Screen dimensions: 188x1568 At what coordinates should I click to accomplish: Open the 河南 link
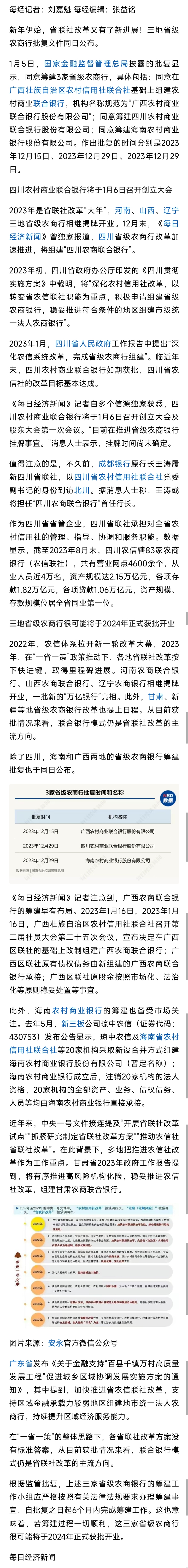point(122,210)
